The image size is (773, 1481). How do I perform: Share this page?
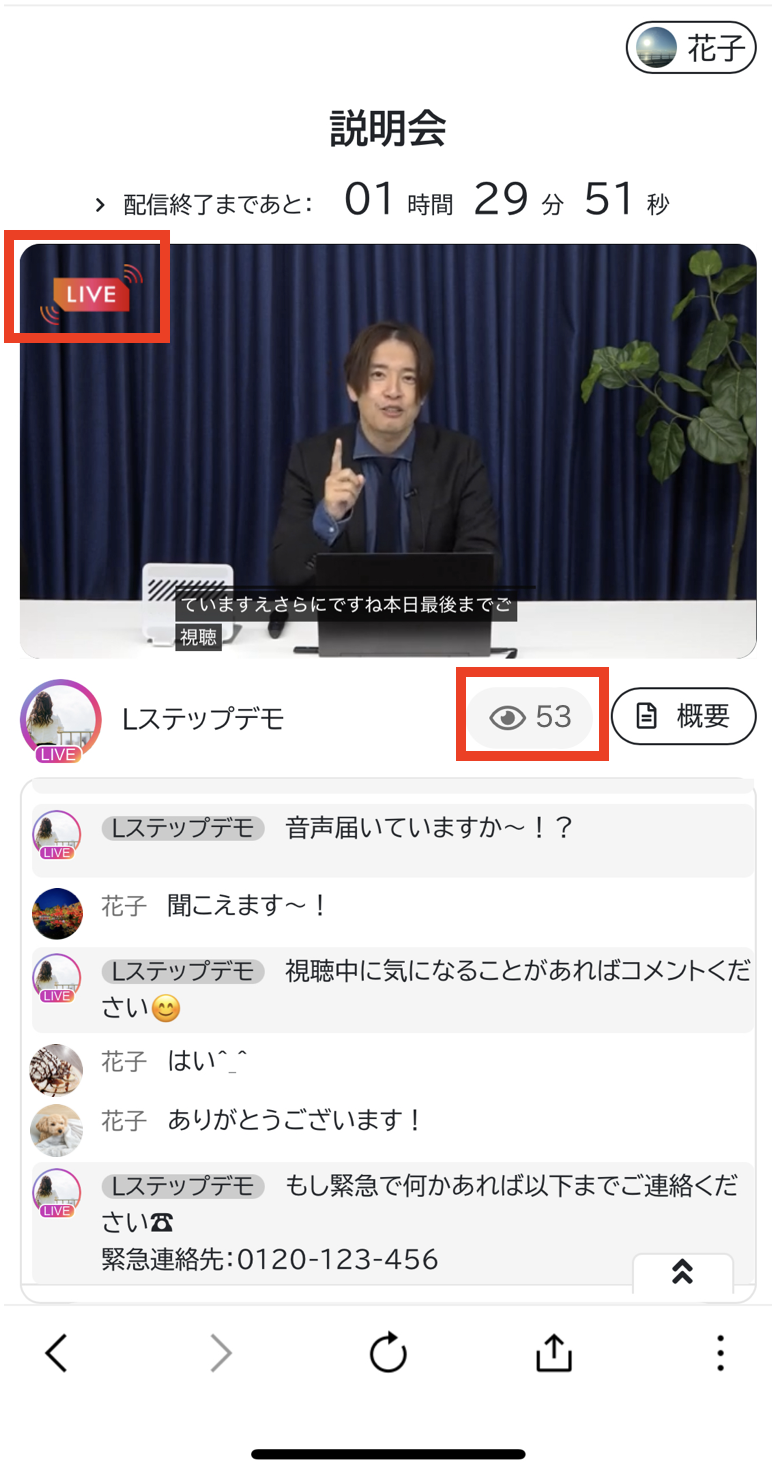(553, 1354)
